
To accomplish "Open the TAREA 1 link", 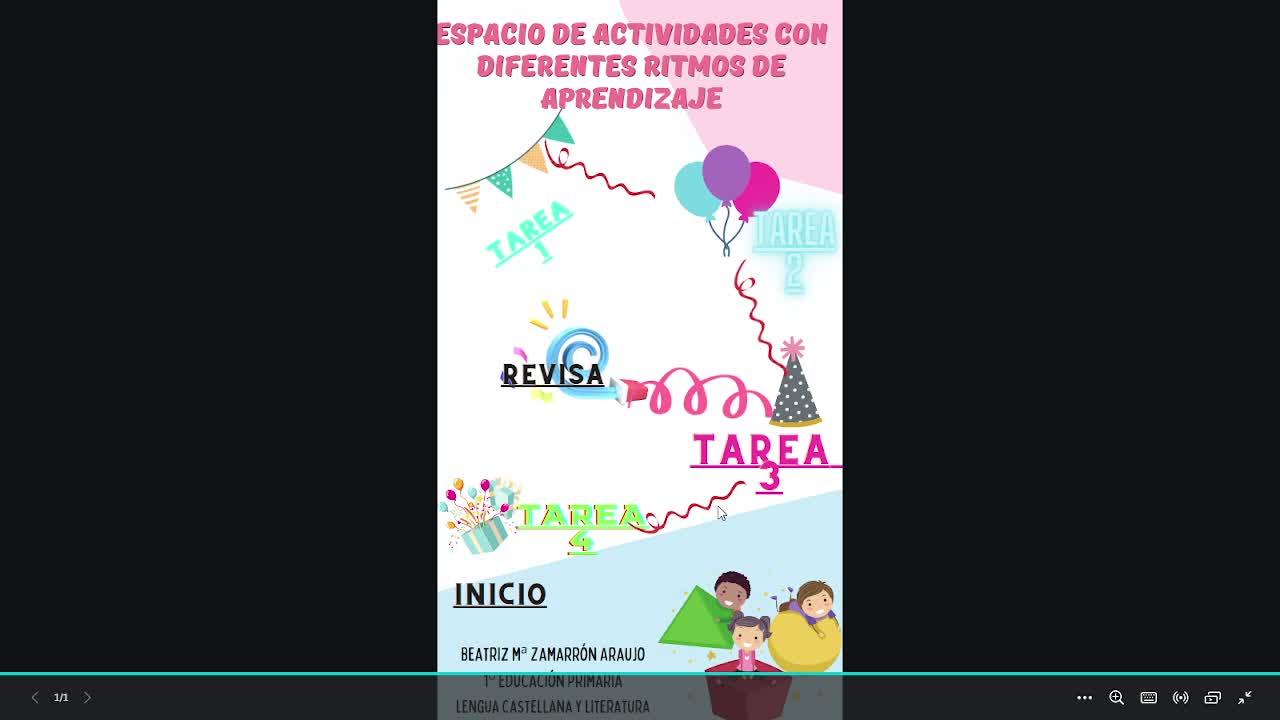I will [x=529, y=232].
